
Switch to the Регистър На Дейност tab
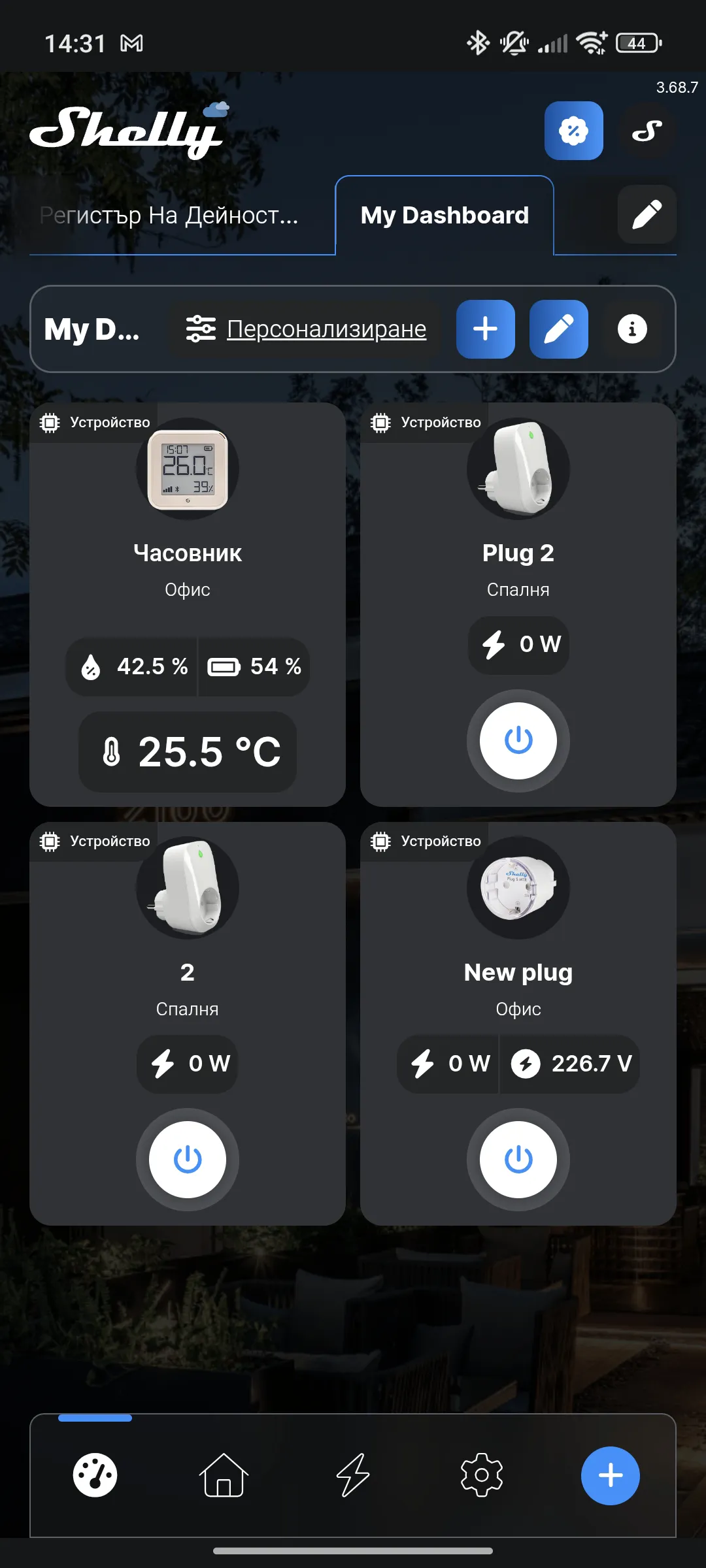[169, 215]
